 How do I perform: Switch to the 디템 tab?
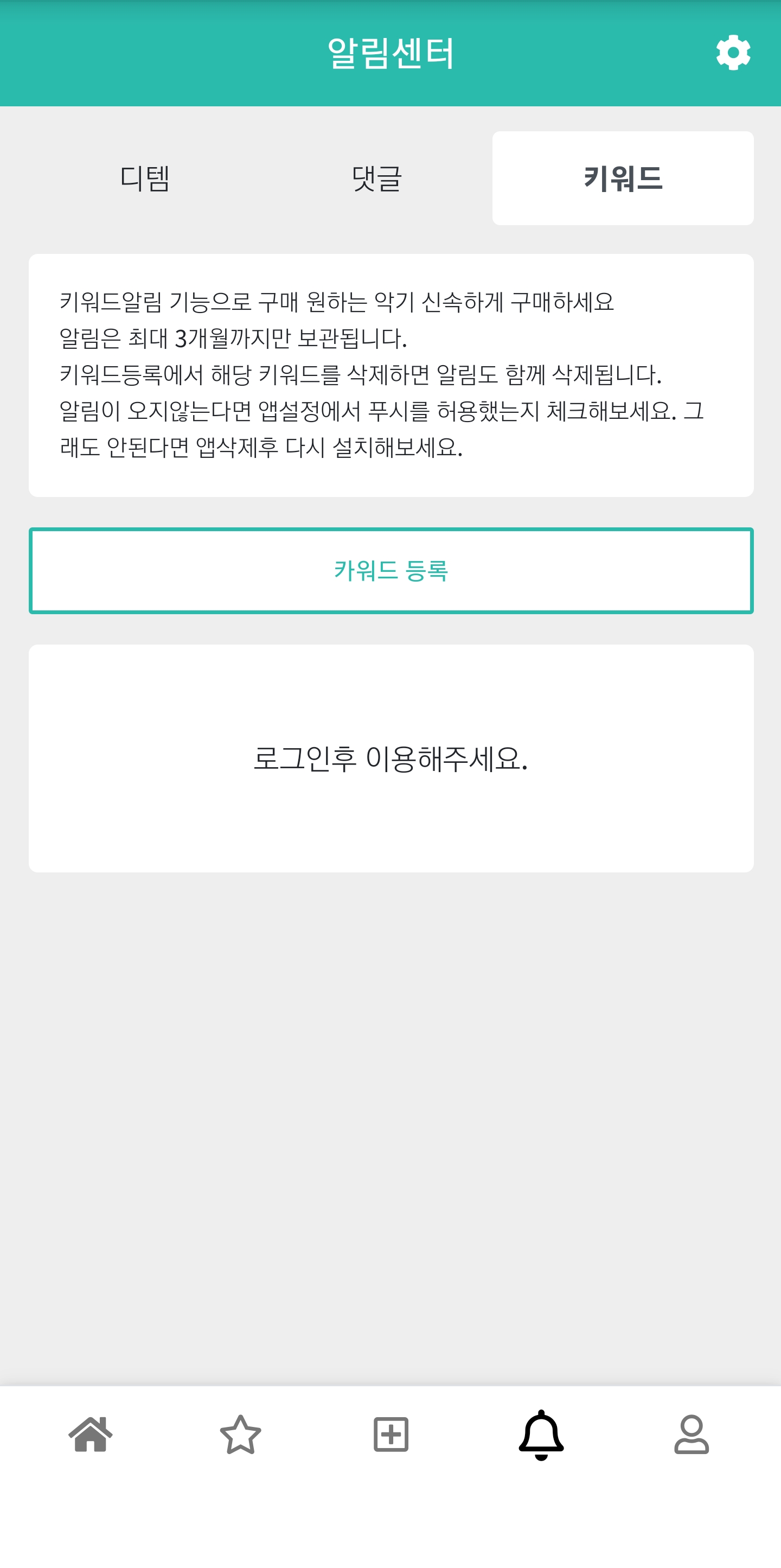coord(145,179)
